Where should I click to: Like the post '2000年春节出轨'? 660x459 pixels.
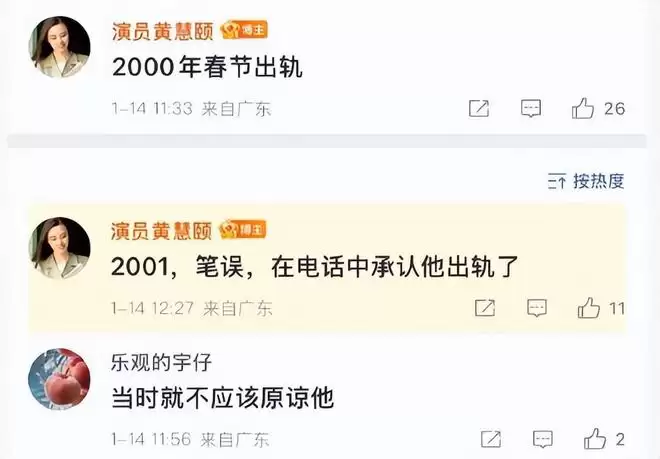584,108
